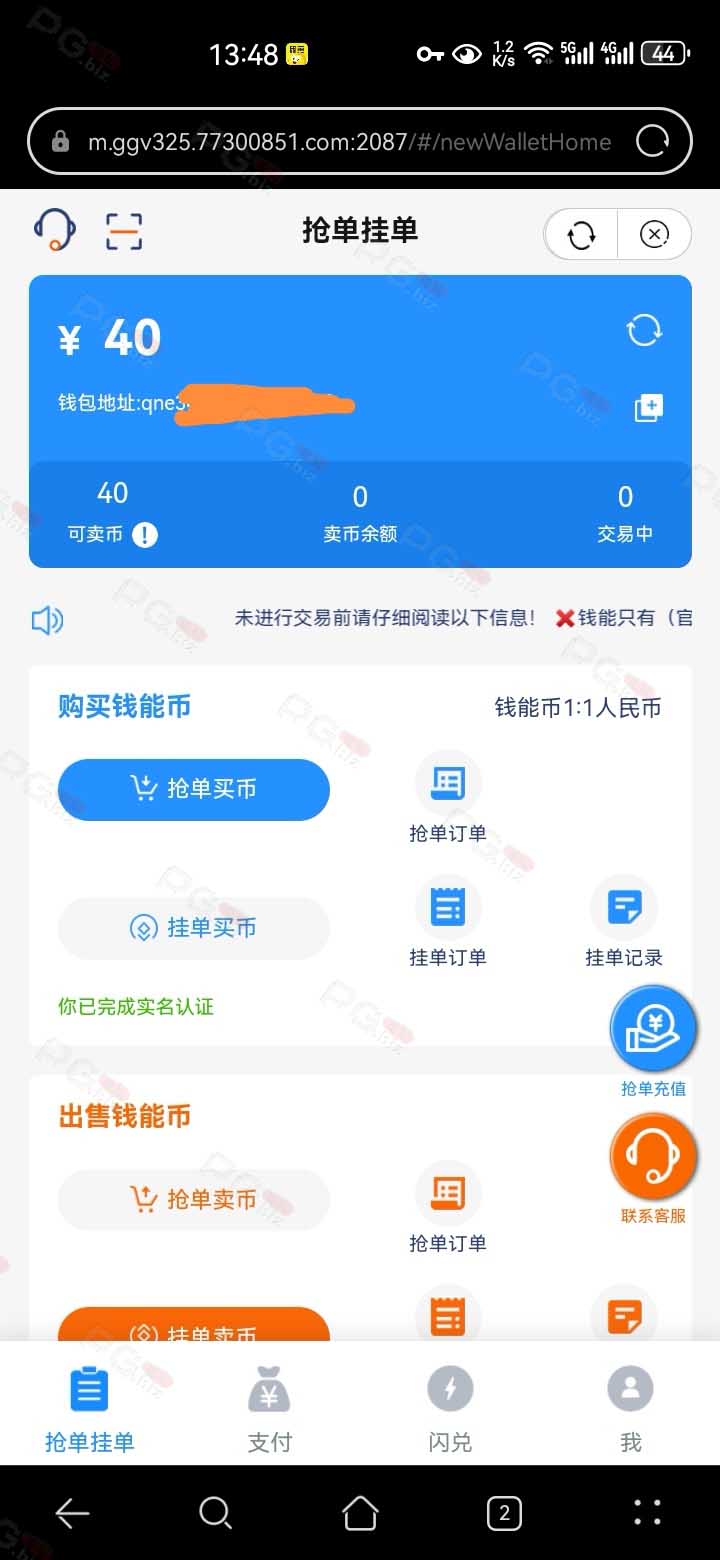This screenshot has height=1560, width=720.
Task: Tap 挂单买币 button
Action: (x=194, y=928)
